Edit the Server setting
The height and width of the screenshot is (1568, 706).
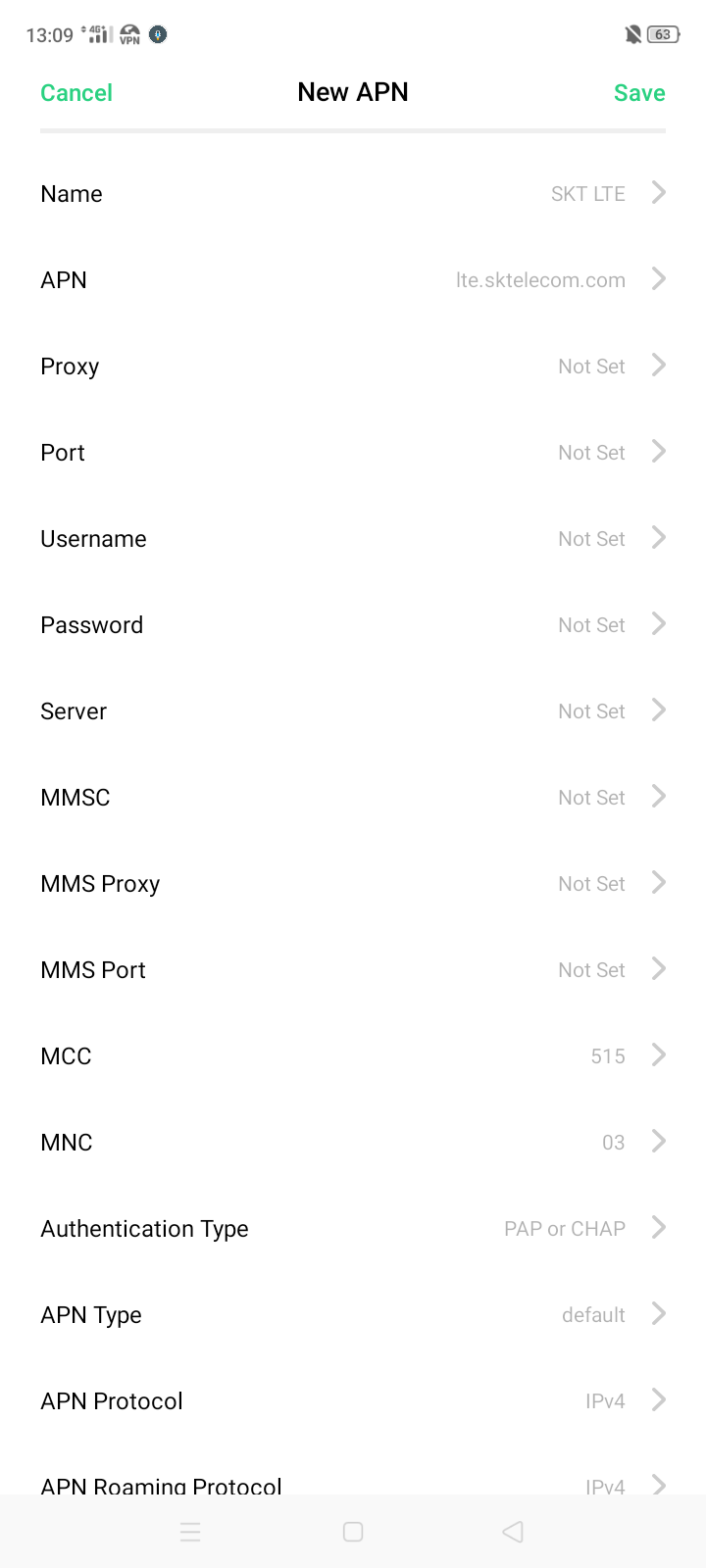coord(353,711)
